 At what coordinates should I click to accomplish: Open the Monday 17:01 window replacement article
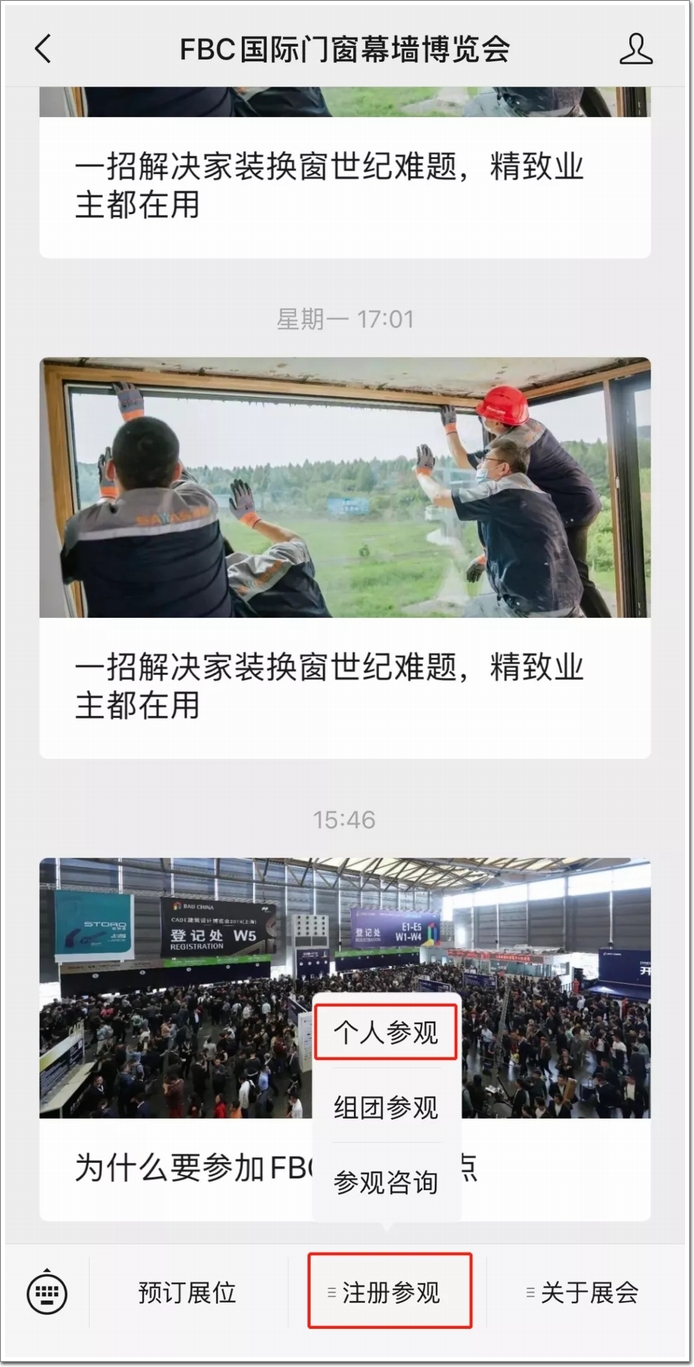click(x=344, y=557)
